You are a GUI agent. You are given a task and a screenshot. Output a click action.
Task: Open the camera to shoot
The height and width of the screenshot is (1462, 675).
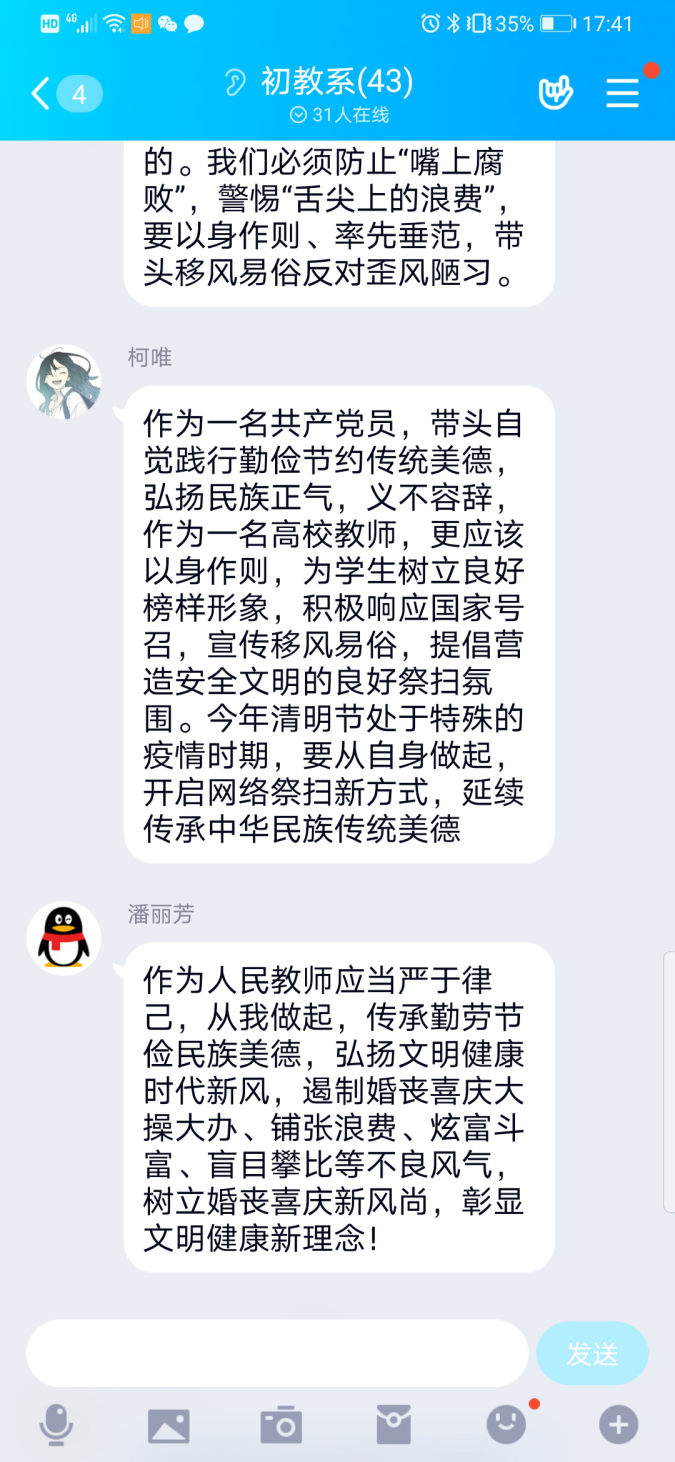click(x=281, y=1424)
